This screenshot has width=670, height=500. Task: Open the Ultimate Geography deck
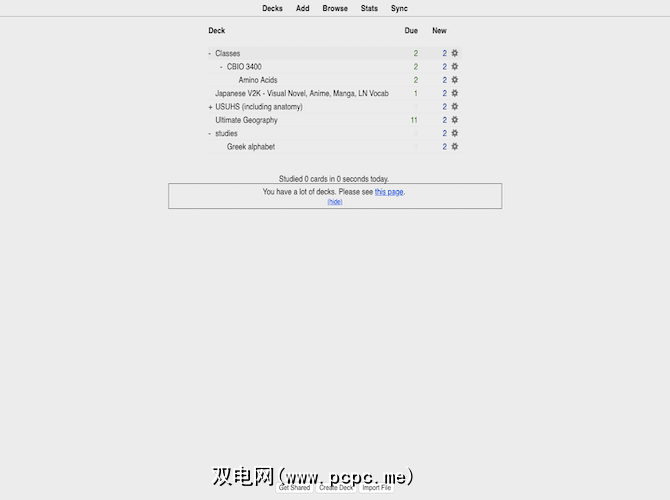(246, 120)
